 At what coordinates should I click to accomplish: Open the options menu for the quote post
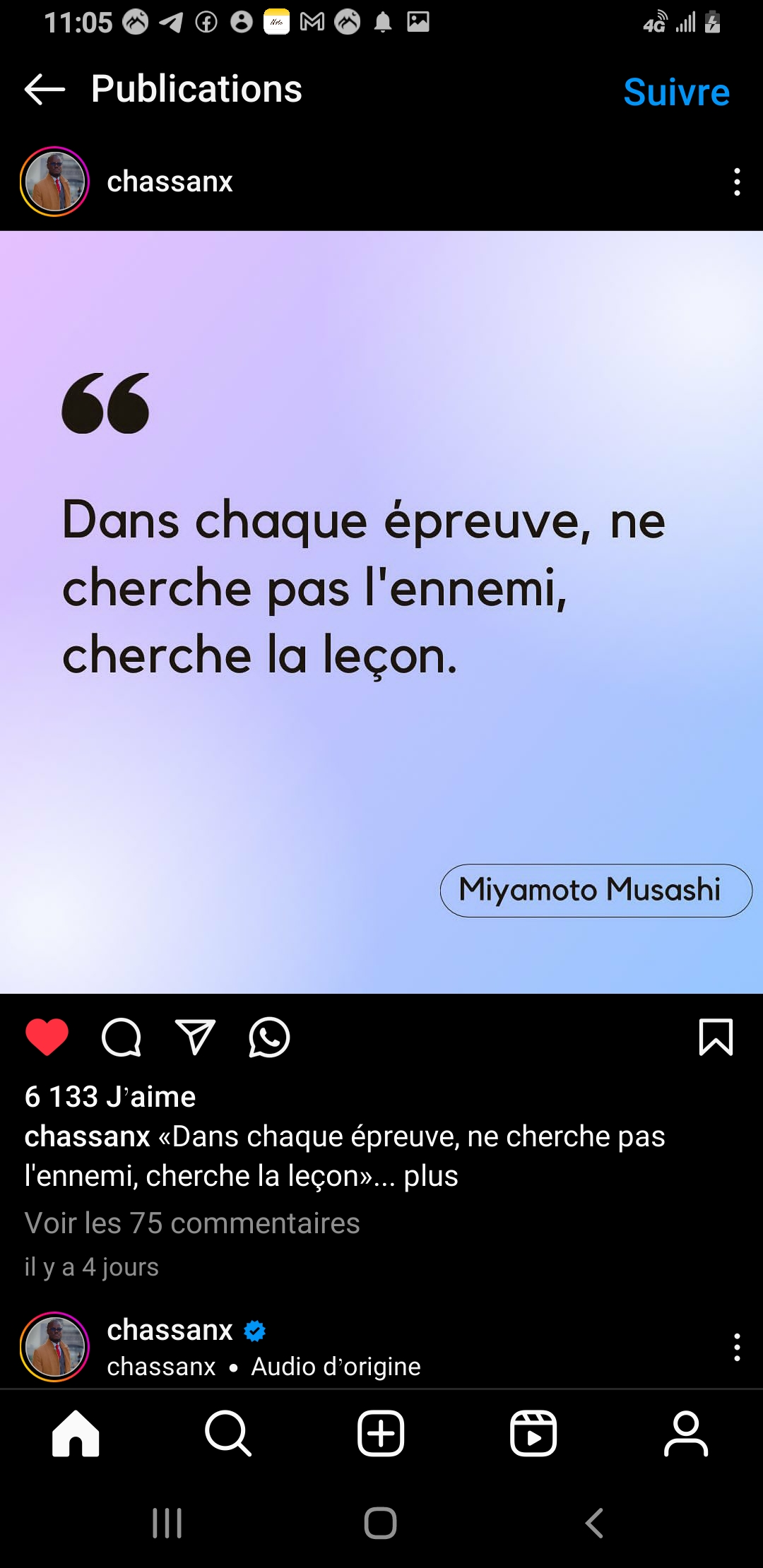click(737, 182)
